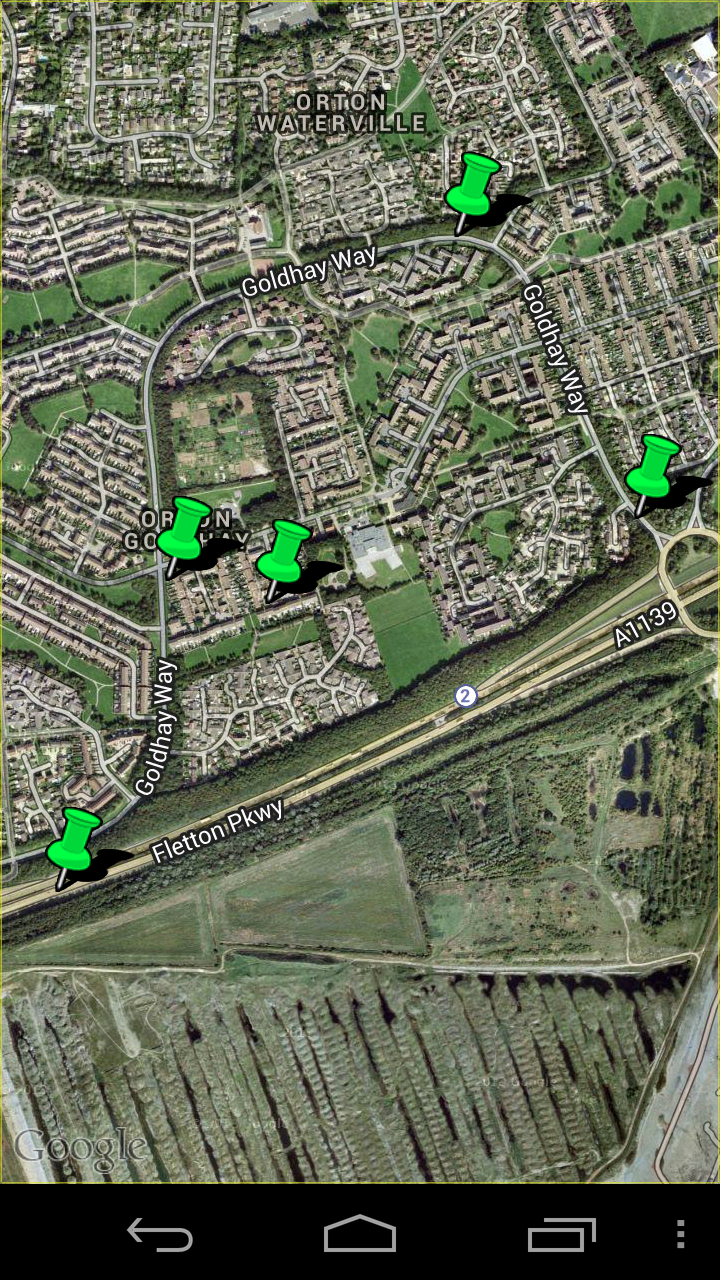Go back using the system back button

tap(160, 1234)
